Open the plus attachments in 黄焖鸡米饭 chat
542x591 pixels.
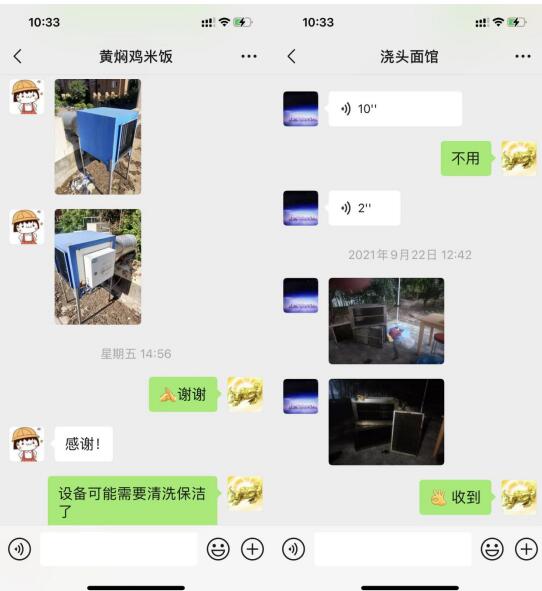pyautogui.click(x=253, y=549)
